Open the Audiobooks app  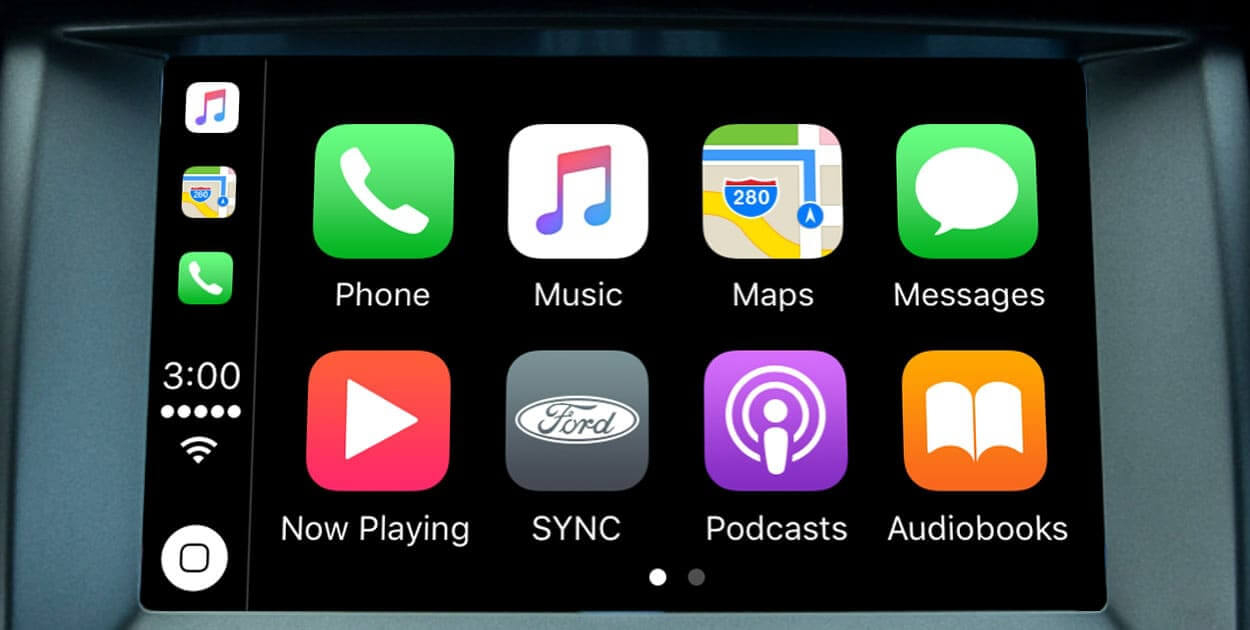(973, 420)
